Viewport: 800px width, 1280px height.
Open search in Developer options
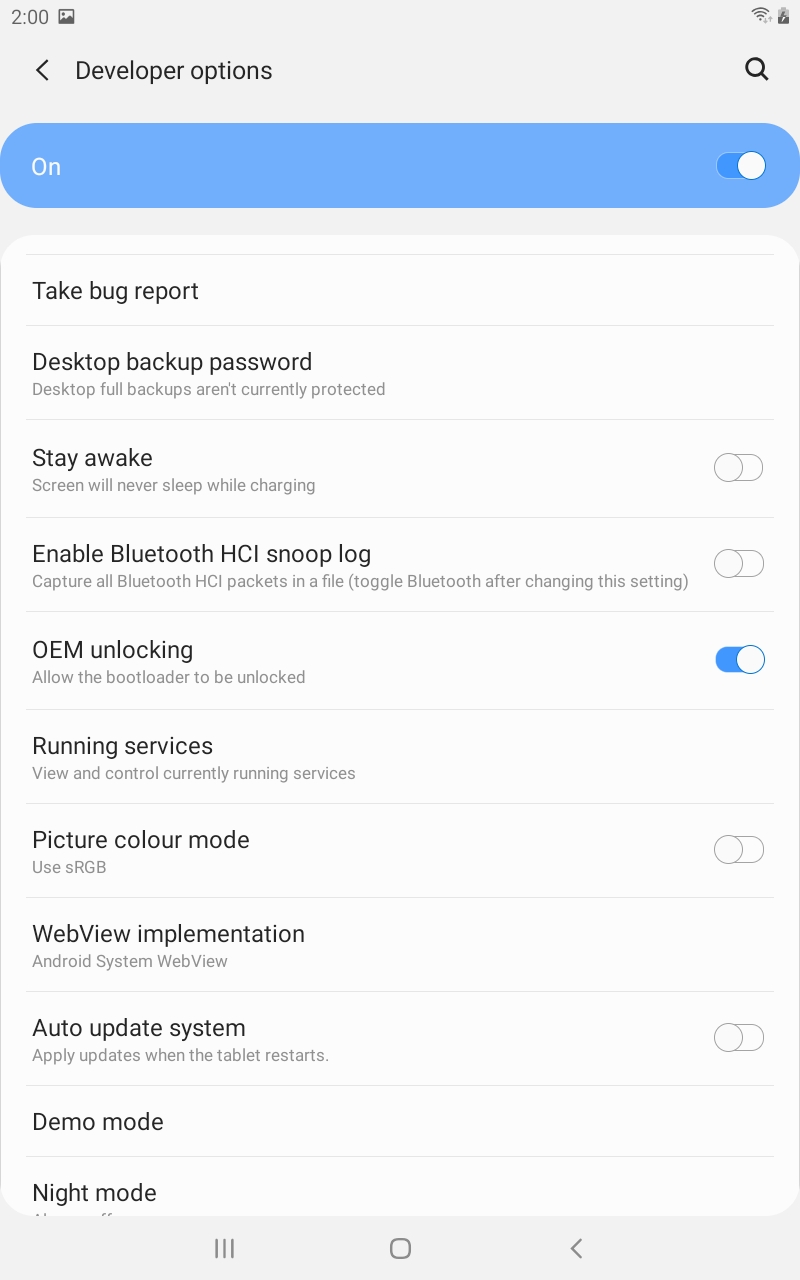pos(757,70)
